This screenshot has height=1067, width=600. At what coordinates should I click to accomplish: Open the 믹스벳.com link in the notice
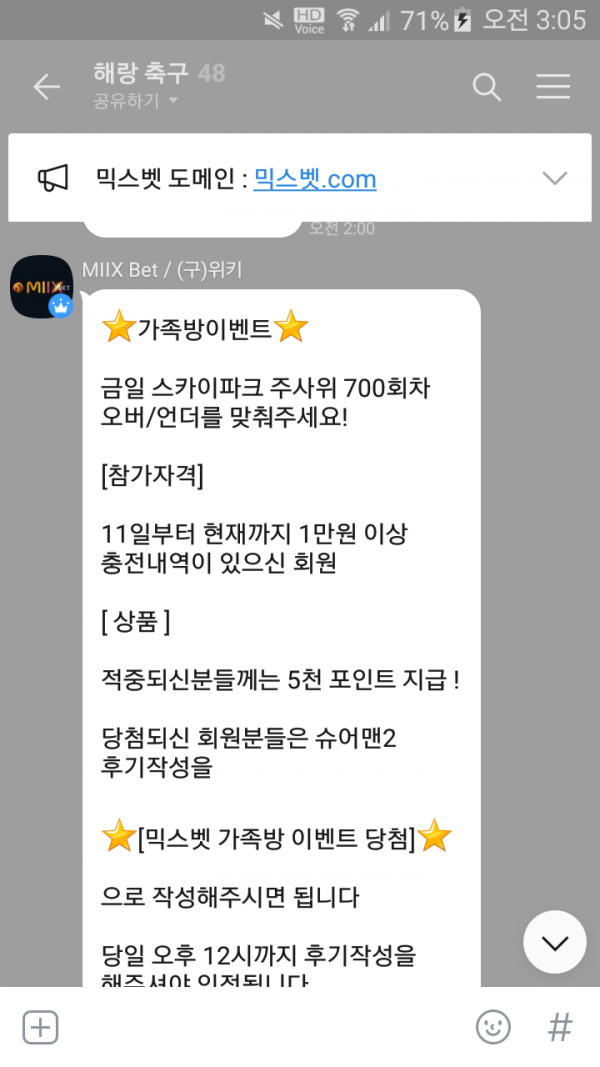315,180
